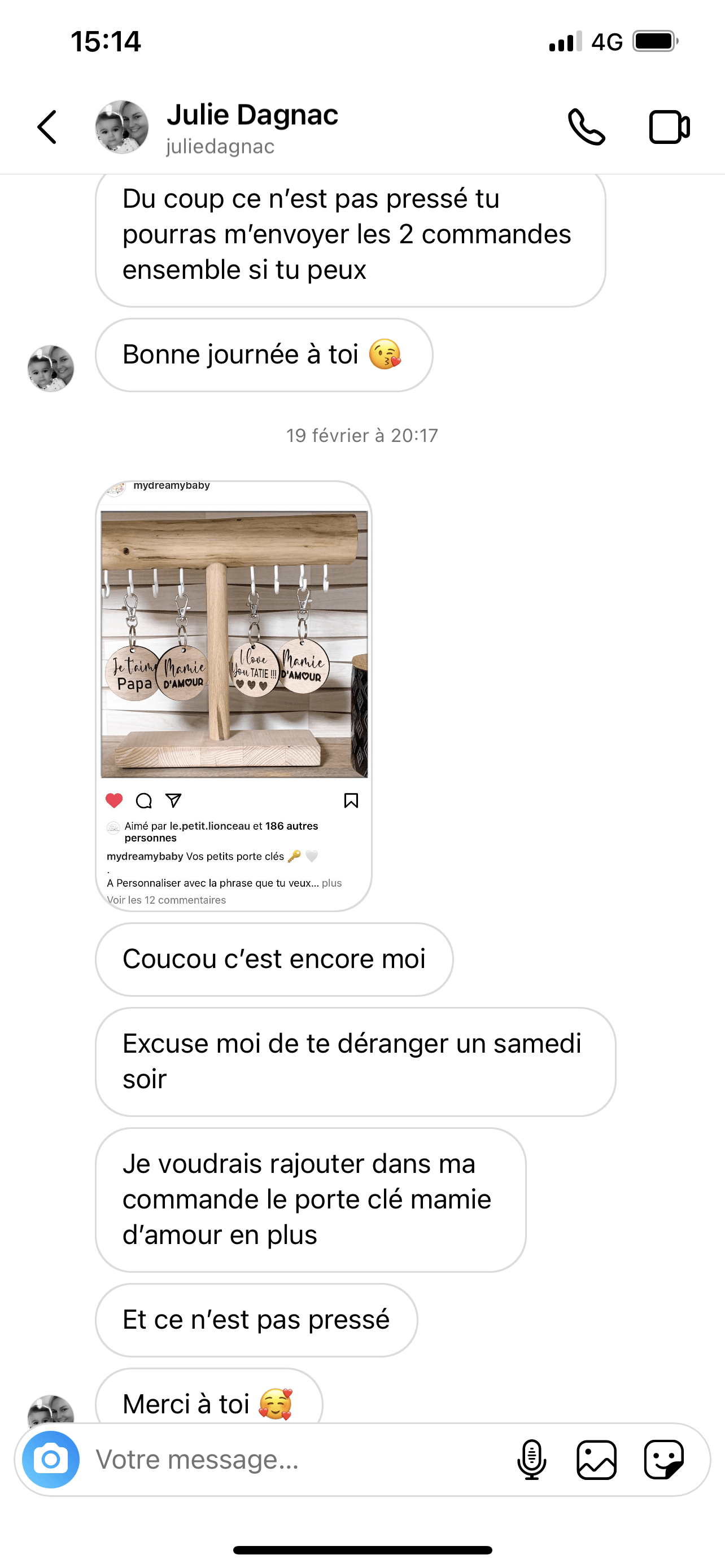Image resolution: width=725 pixels, height=1568 pixels.
Task: Tap Julie's avatar beside "Bonne journée à toi"
Action: 51,368
